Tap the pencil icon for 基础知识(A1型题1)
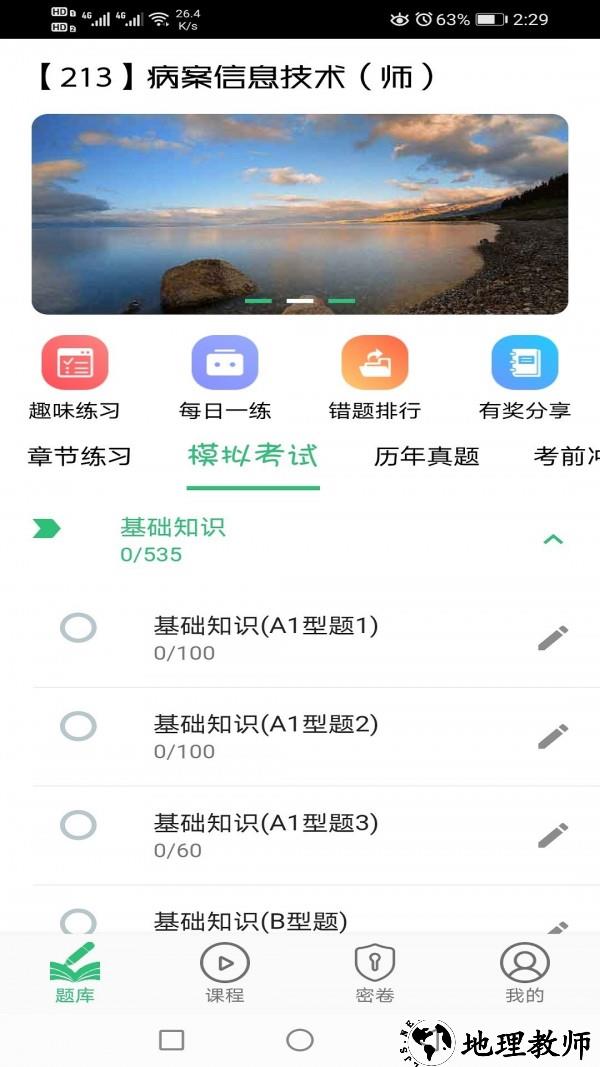The image size is (600, 1067). point(553,638)
